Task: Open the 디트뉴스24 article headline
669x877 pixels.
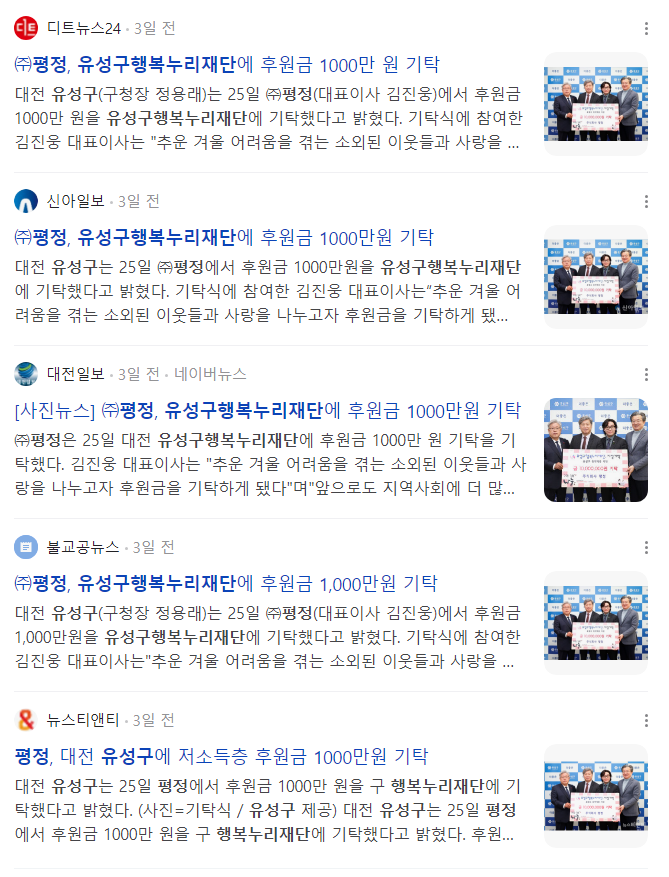Action: 227,65
